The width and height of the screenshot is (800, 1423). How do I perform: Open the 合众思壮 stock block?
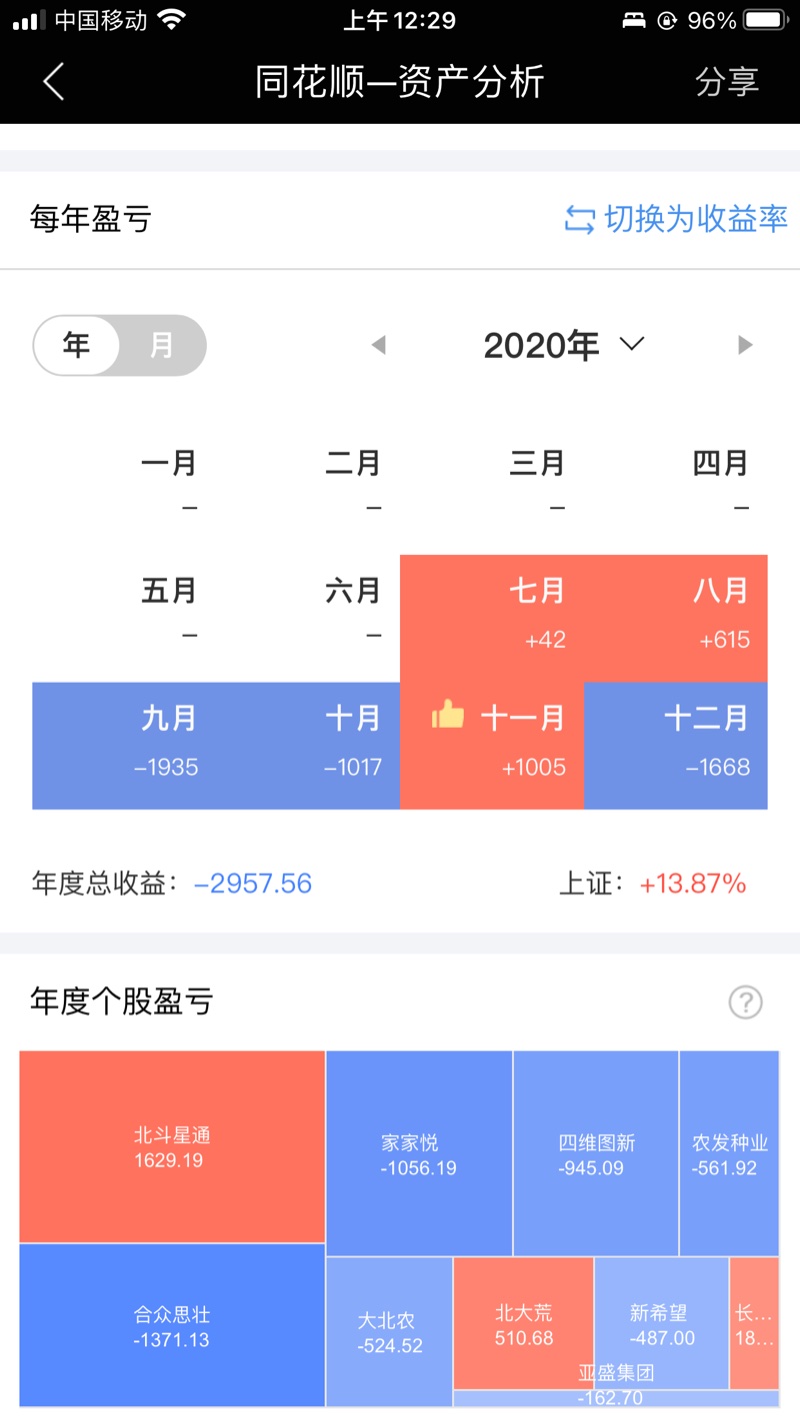point(172,1325)
